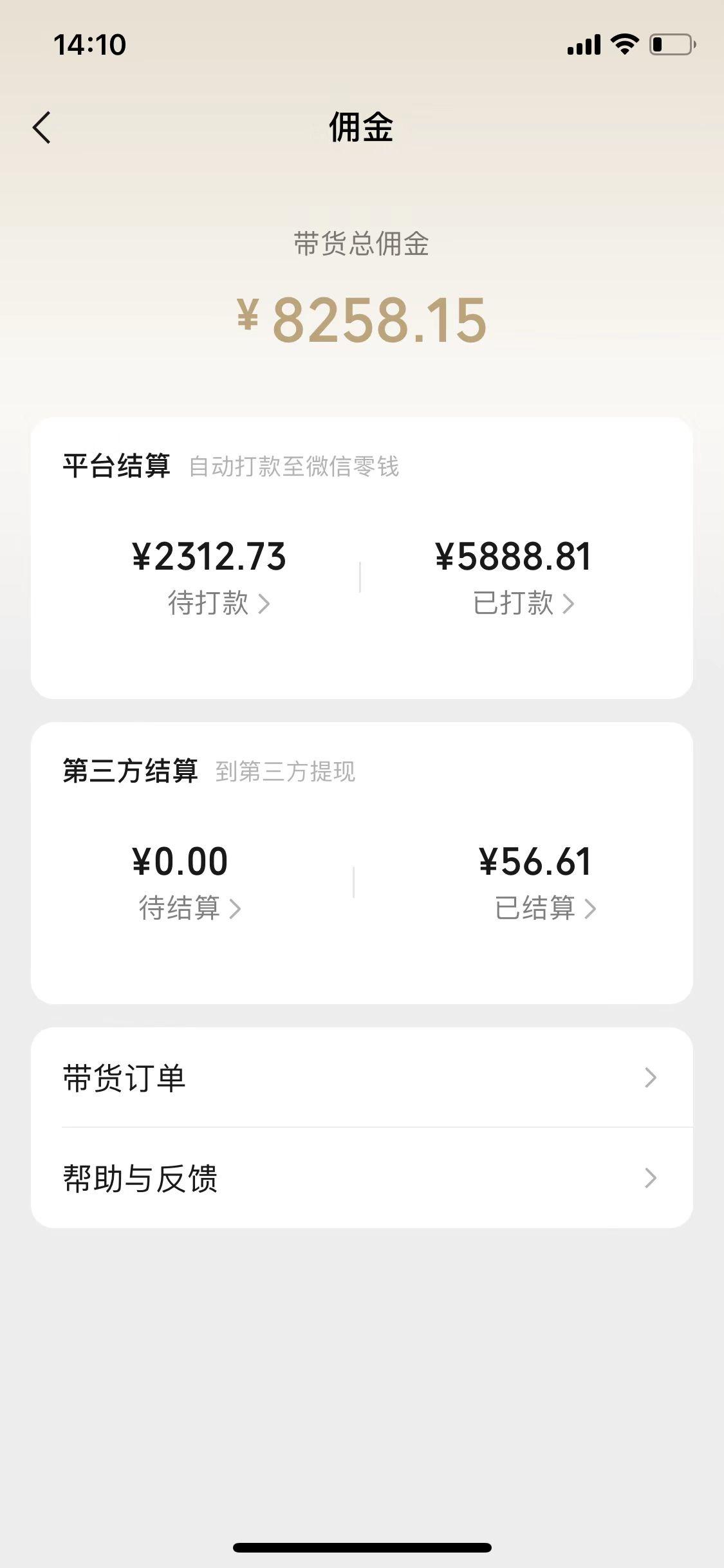Tap the total commission amount ¥8258.15
724x1568 pixels.
[x=362, y=321]
